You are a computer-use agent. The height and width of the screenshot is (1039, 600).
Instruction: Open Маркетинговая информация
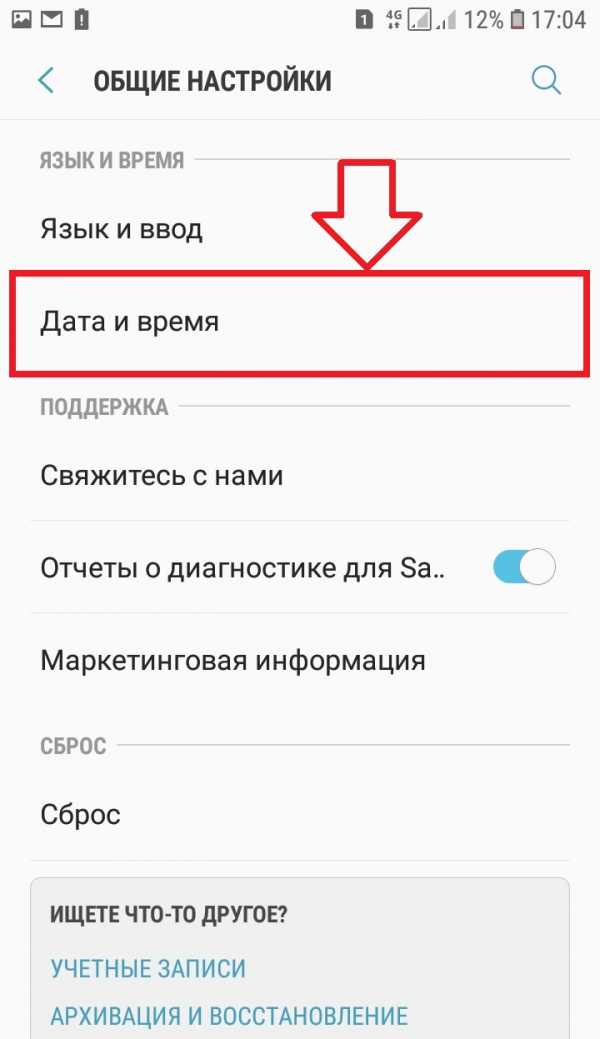[233, 660]
